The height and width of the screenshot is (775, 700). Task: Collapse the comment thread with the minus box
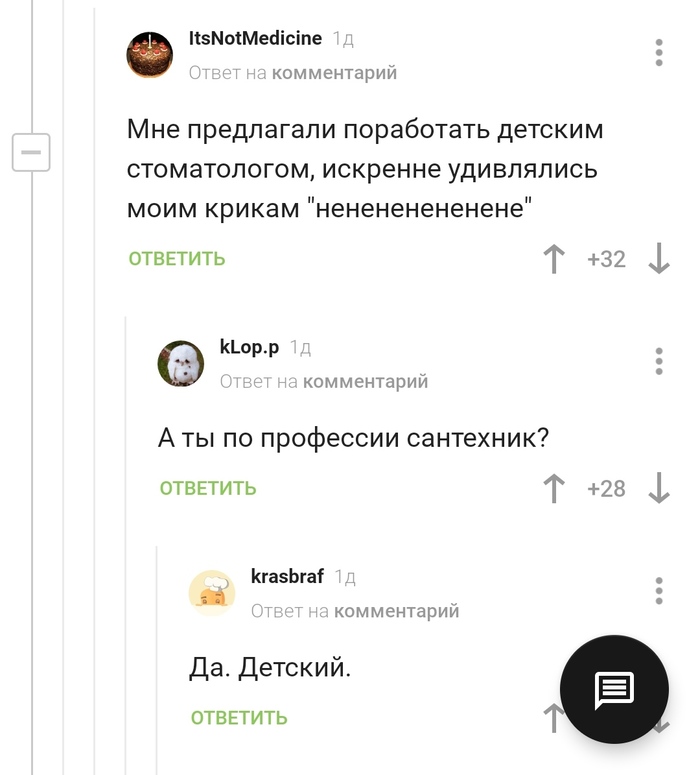(31, 152)
